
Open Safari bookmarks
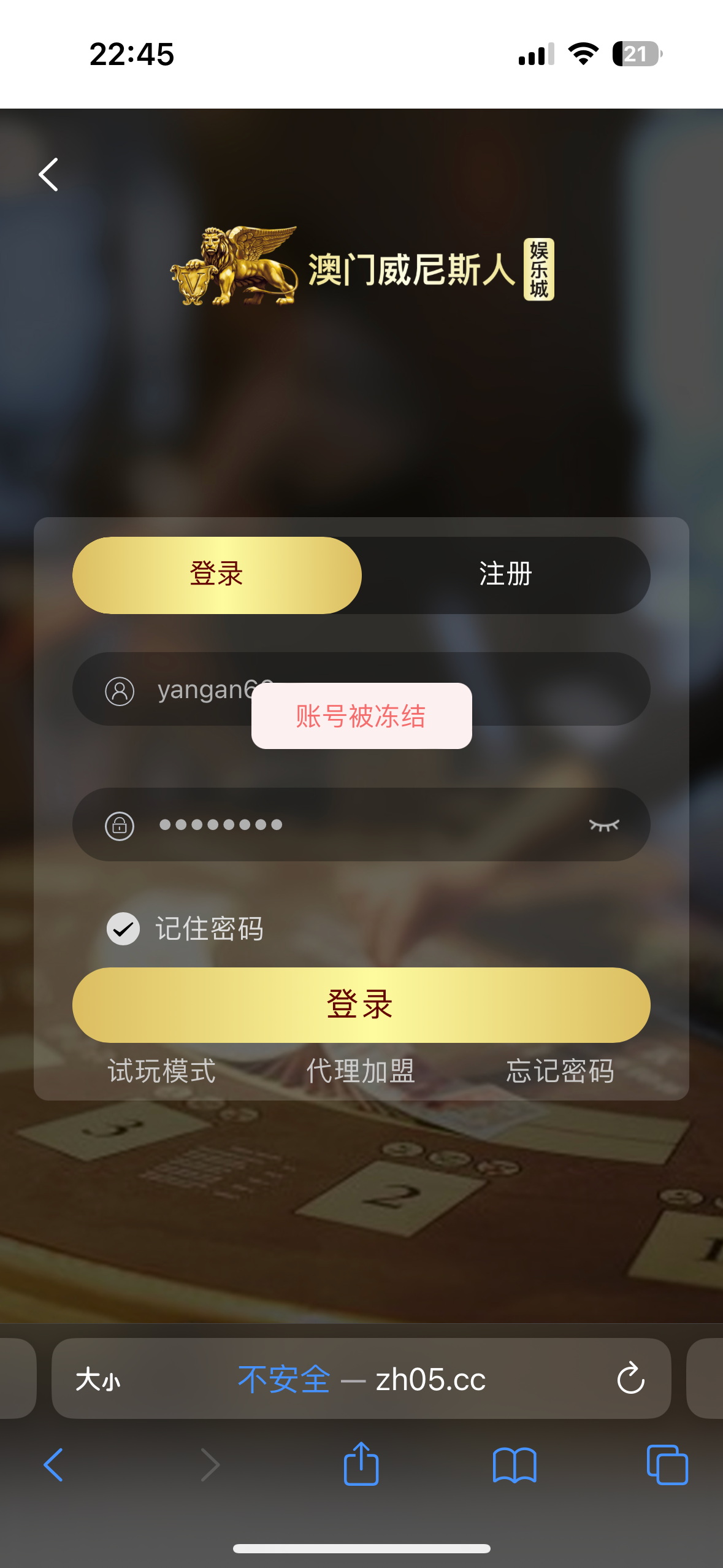pyautogui.click(x=515, y=1464)
